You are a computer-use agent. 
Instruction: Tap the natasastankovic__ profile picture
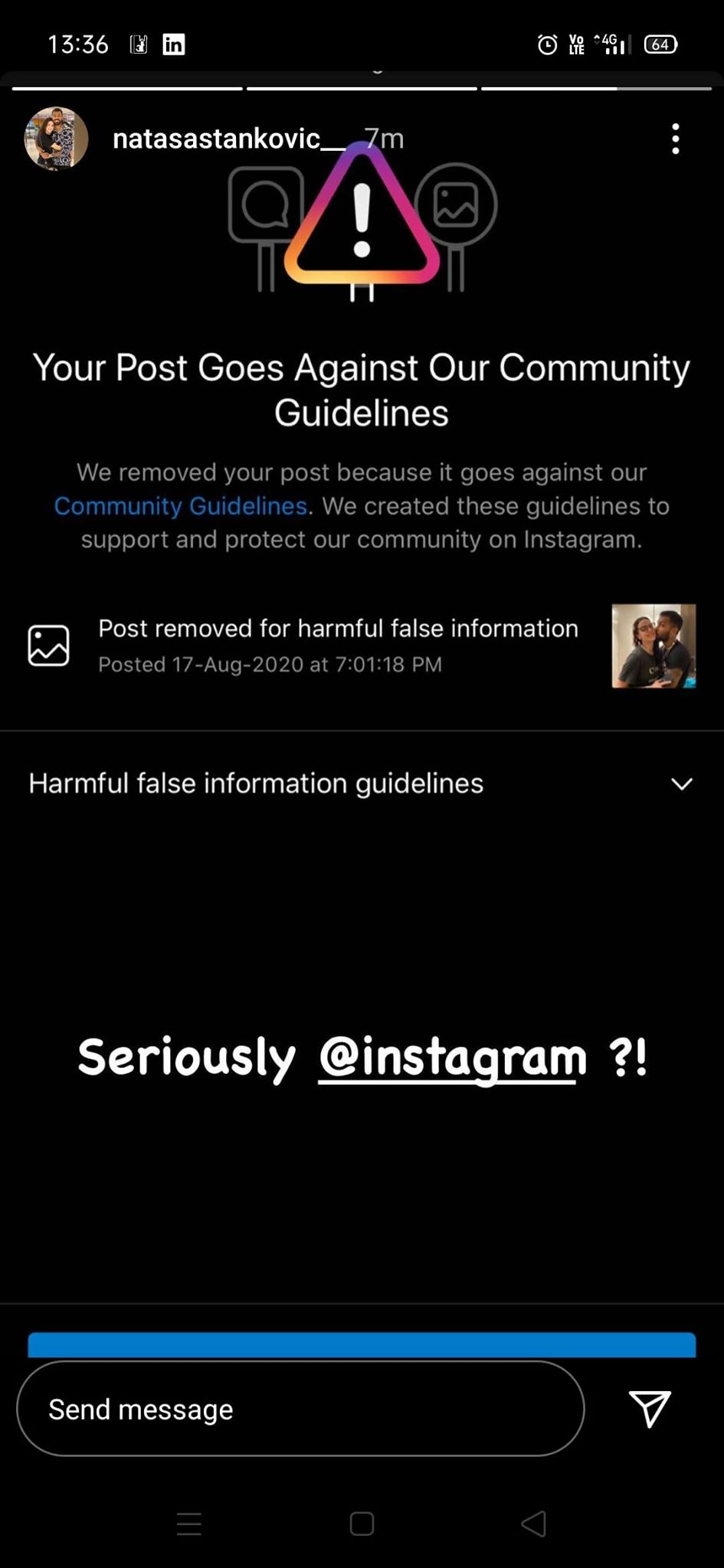pyautogui.click(x=56, y=138)
